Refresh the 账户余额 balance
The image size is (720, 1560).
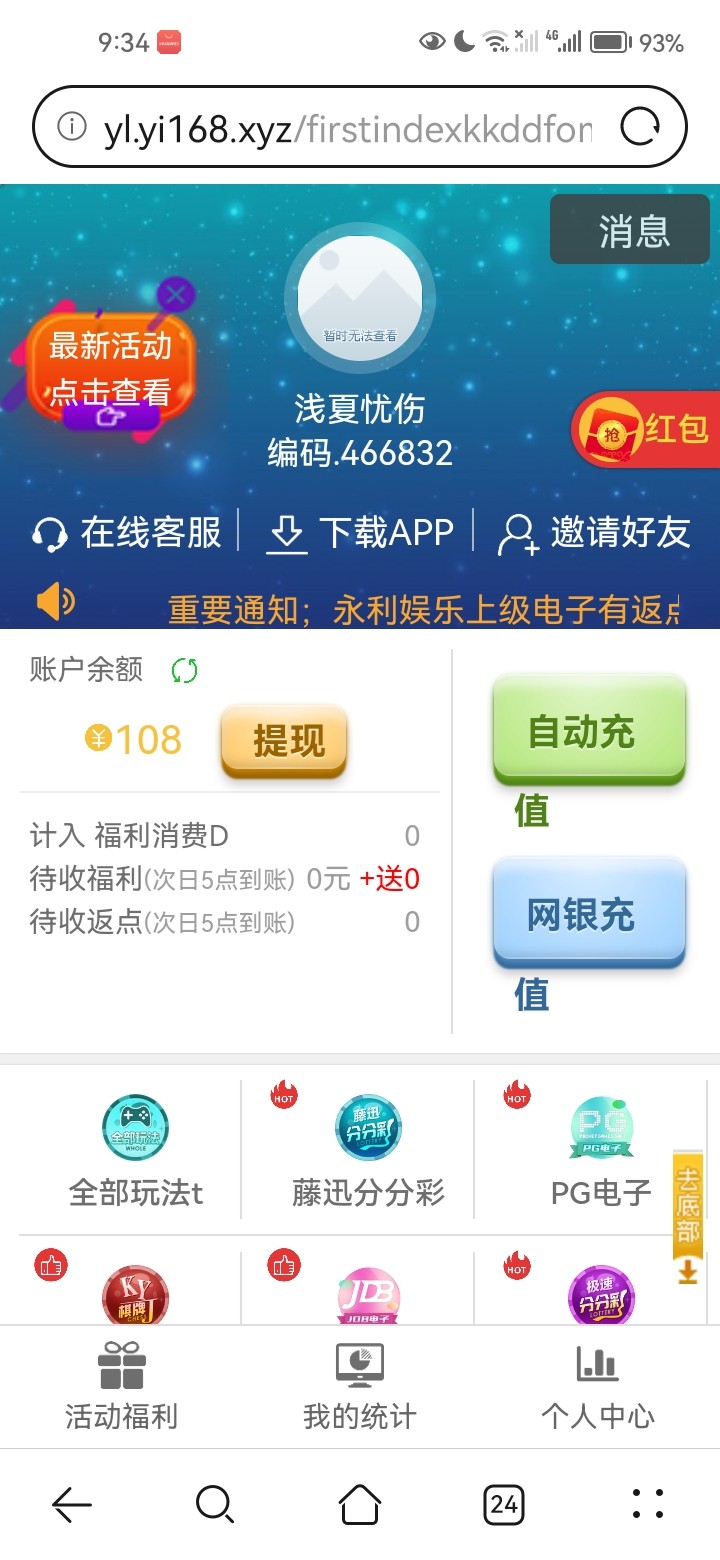(x=184, y=670)
